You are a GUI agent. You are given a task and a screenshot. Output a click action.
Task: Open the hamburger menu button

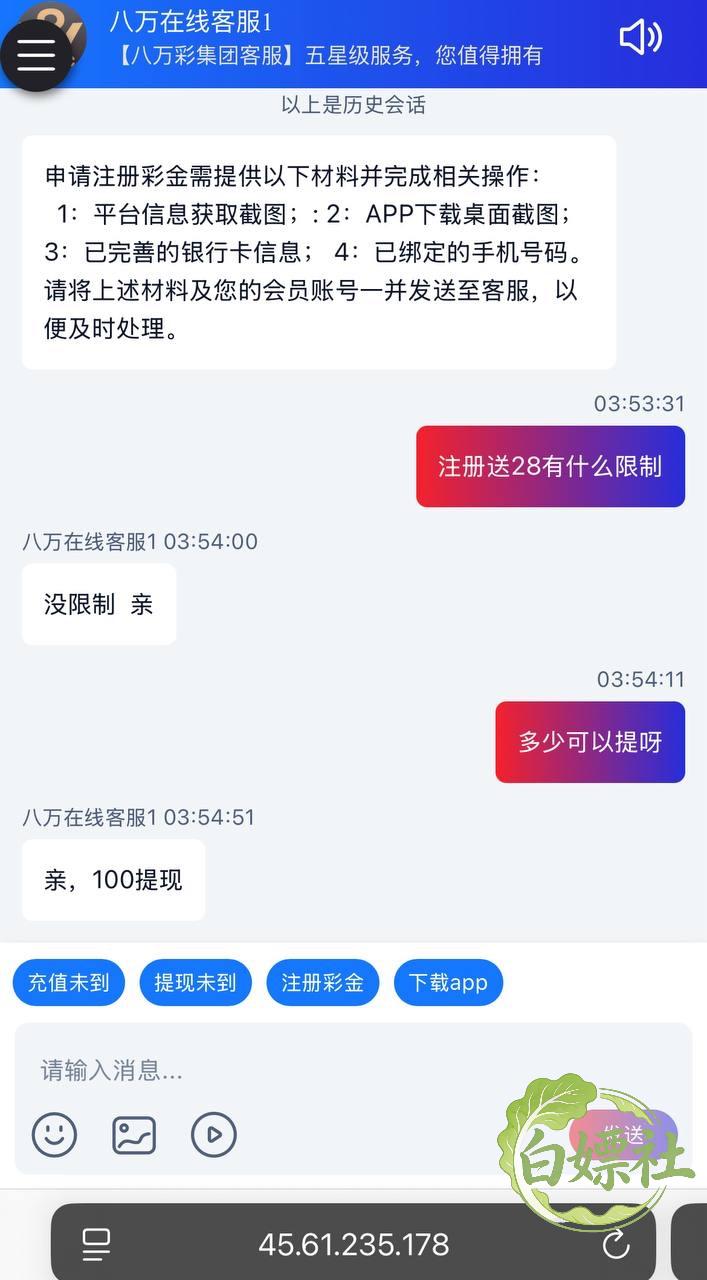(36, 54)
